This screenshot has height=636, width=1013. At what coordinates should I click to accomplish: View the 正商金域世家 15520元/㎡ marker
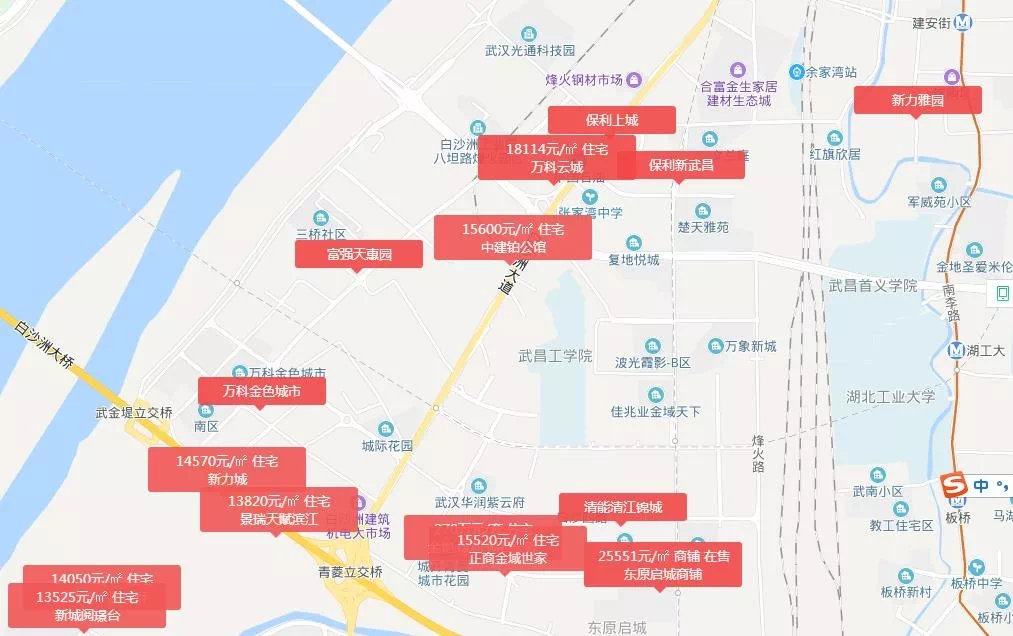(508, 548)
